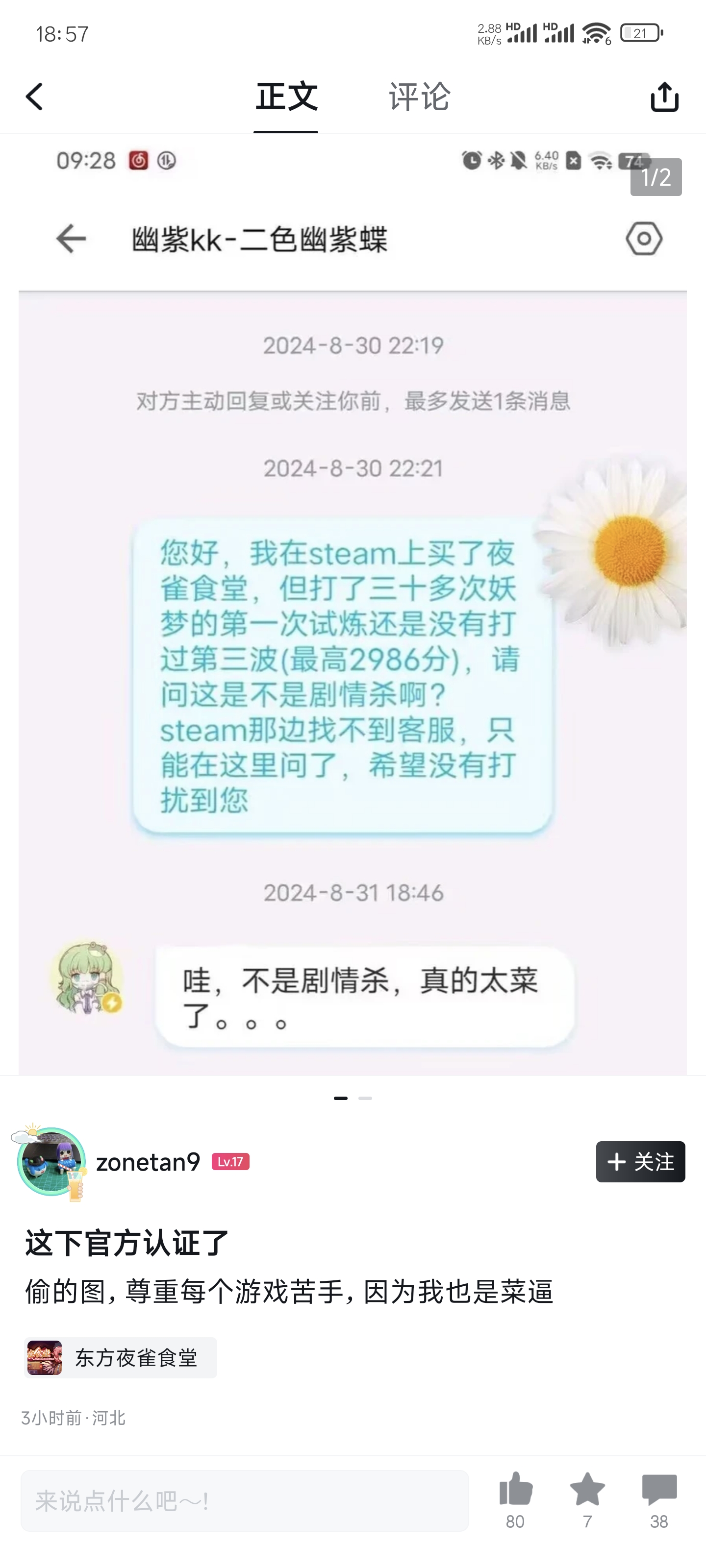The image size is (706, 1568).
Task: Open the posted chat screenshot image
Action: pos(353,609)
